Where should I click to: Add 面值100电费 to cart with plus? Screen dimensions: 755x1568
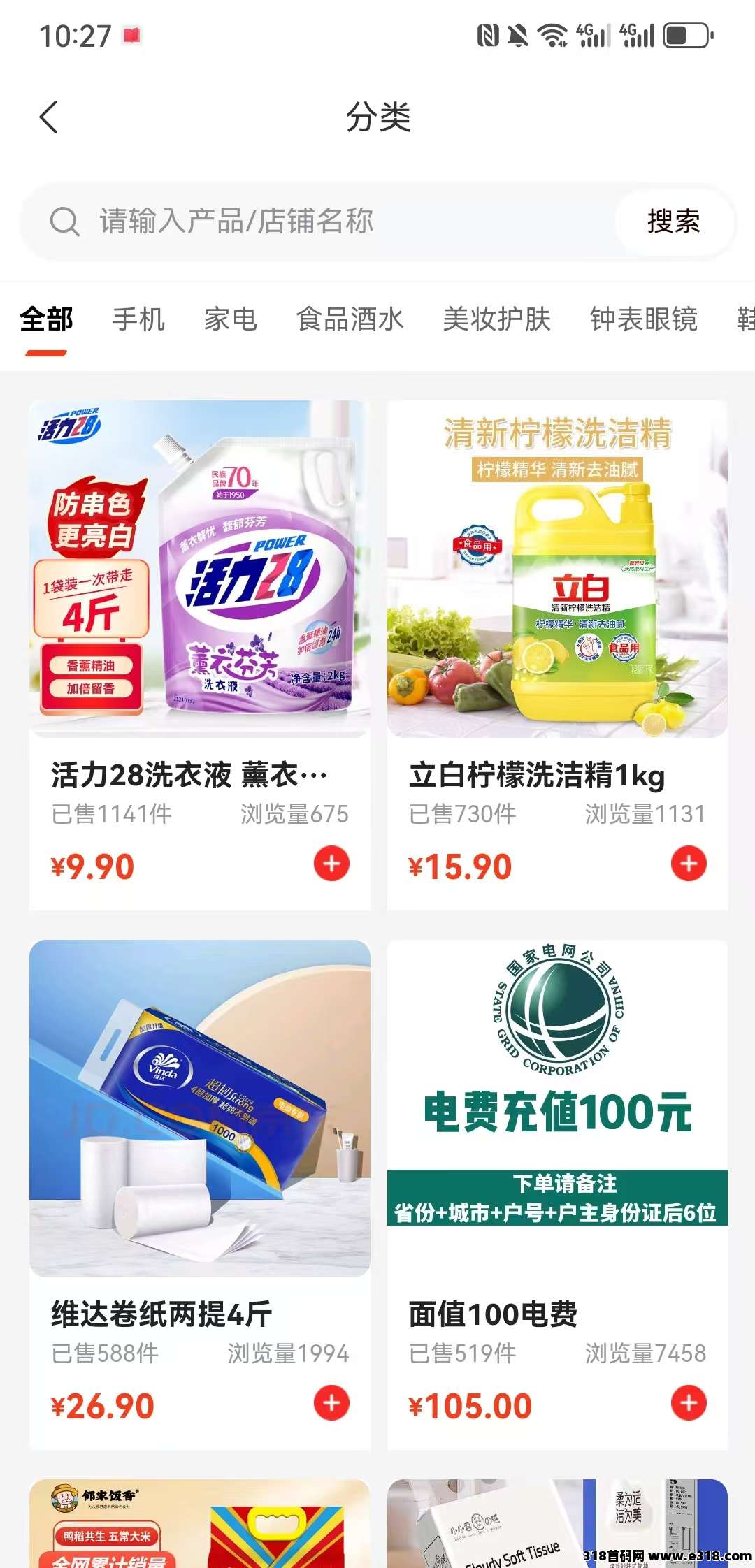click(689, 1403)
